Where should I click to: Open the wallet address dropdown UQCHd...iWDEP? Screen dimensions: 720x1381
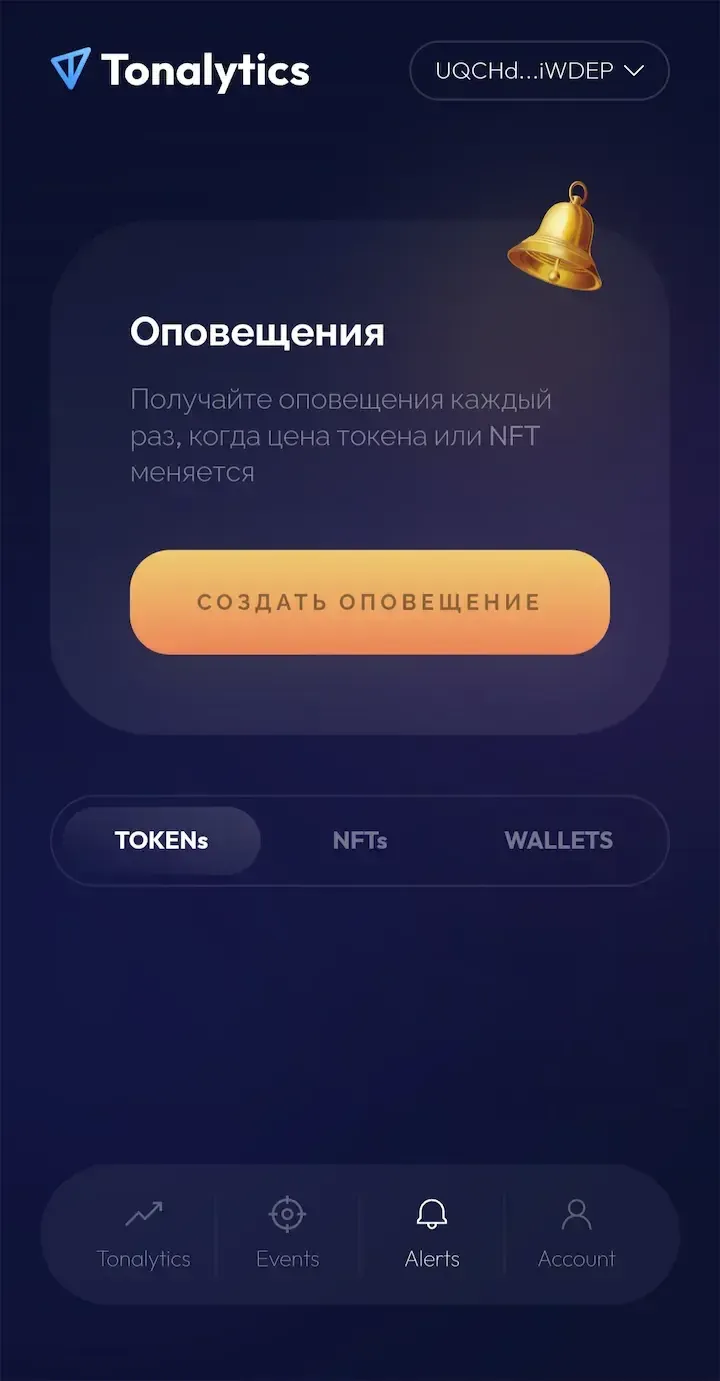pyautogui.click(x=539, y=70)
